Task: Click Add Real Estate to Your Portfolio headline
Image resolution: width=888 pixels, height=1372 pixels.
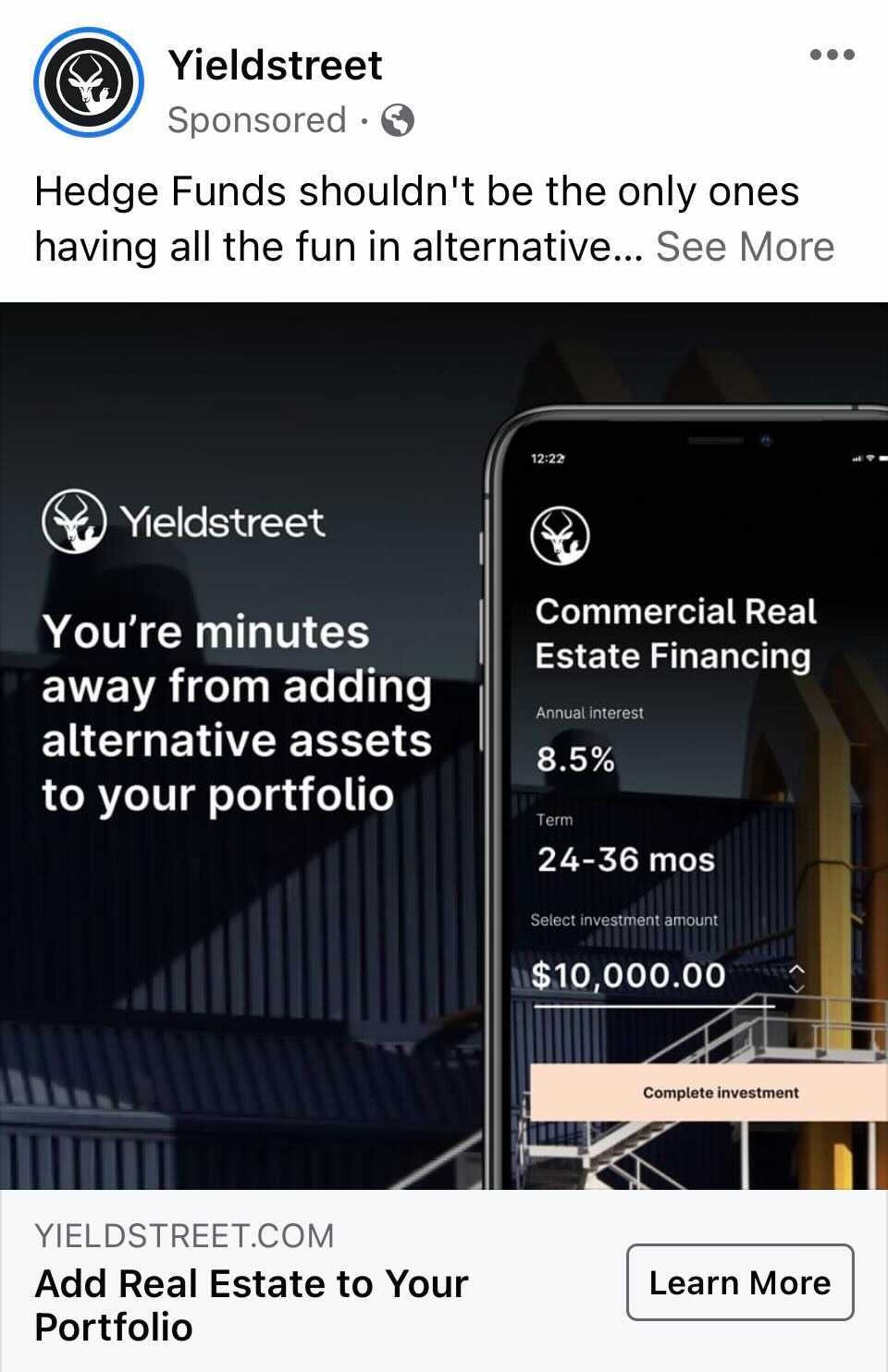Action: 252,1305
